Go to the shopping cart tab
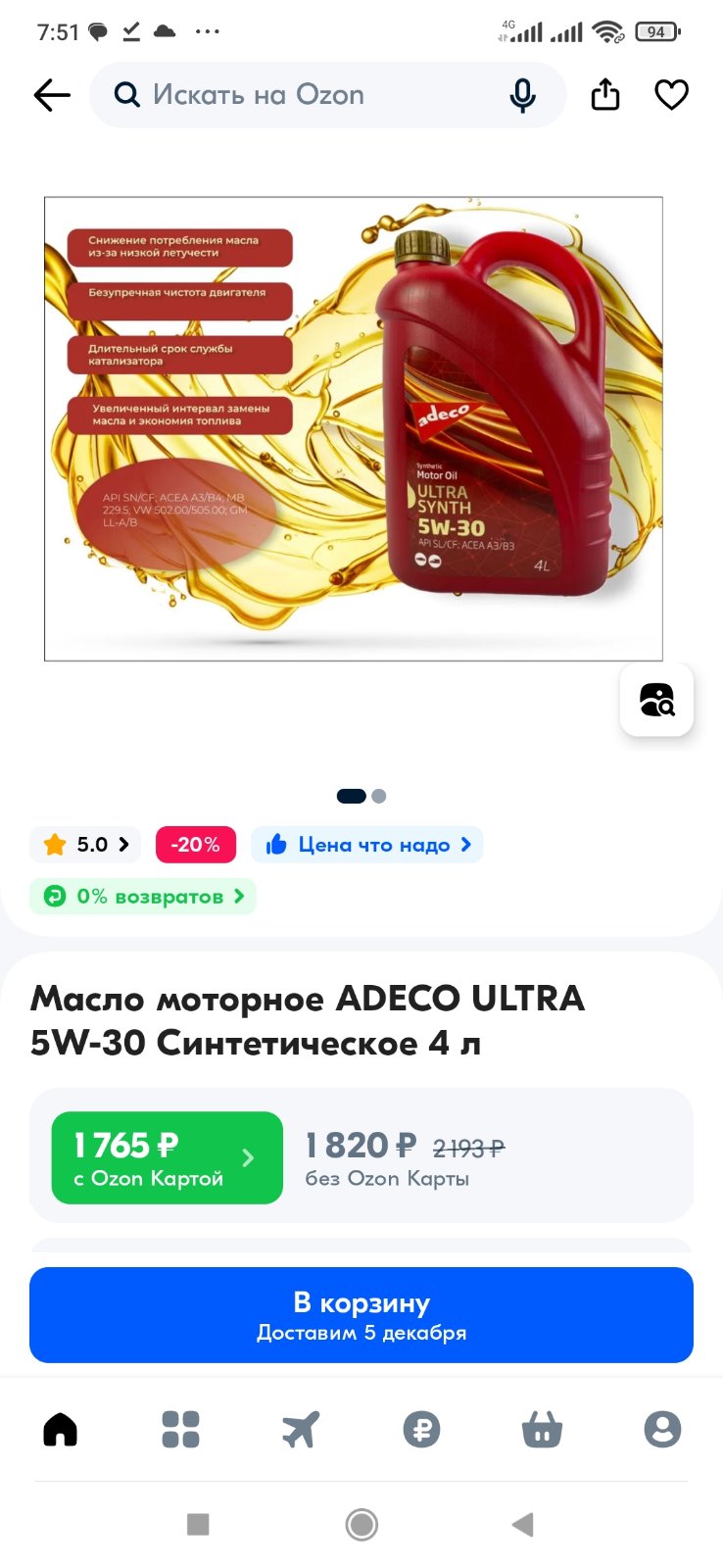 (542, 1429)
